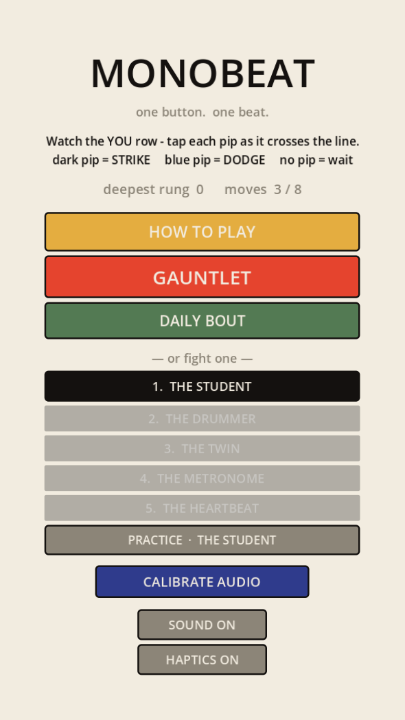Fight opponent 1, The Student

[202, 386]
